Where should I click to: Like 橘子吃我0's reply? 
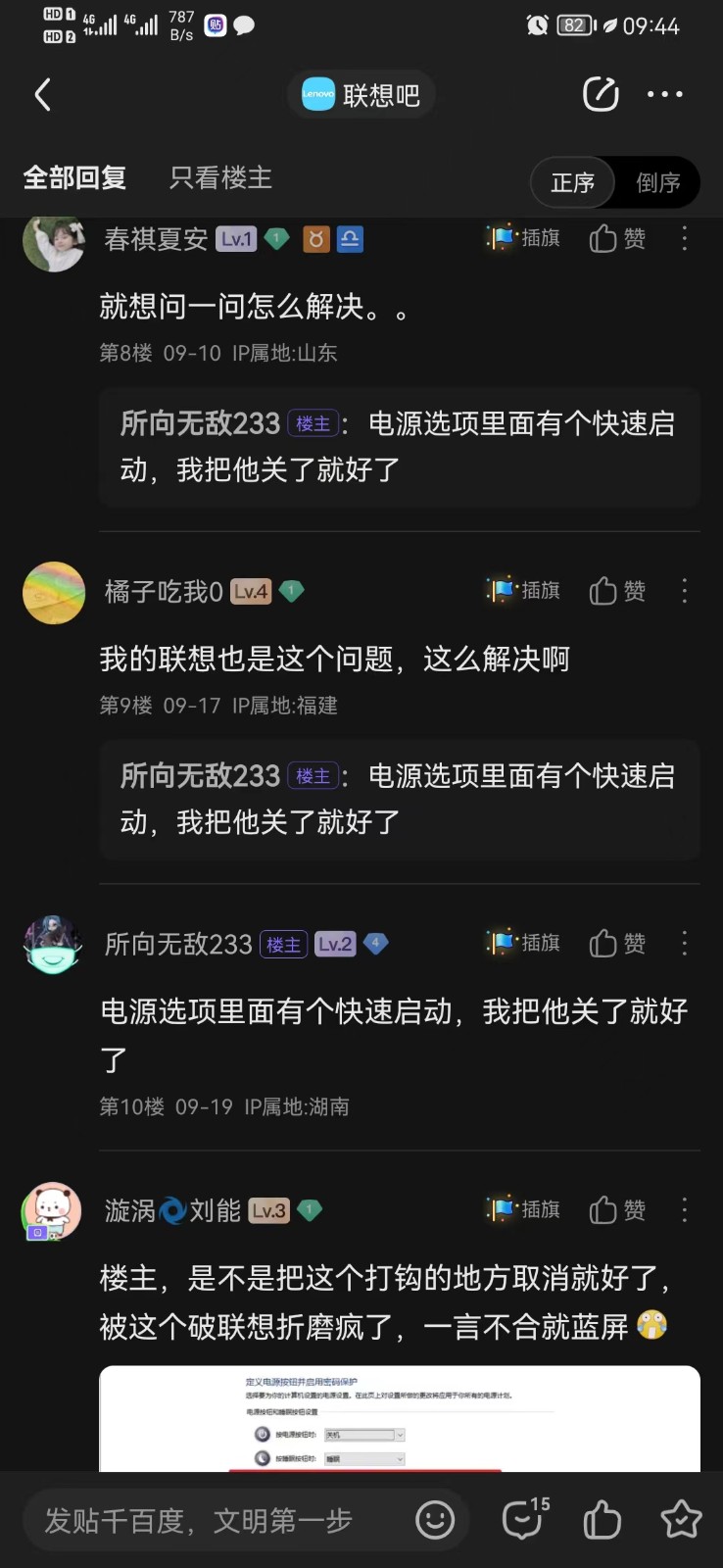617,590
